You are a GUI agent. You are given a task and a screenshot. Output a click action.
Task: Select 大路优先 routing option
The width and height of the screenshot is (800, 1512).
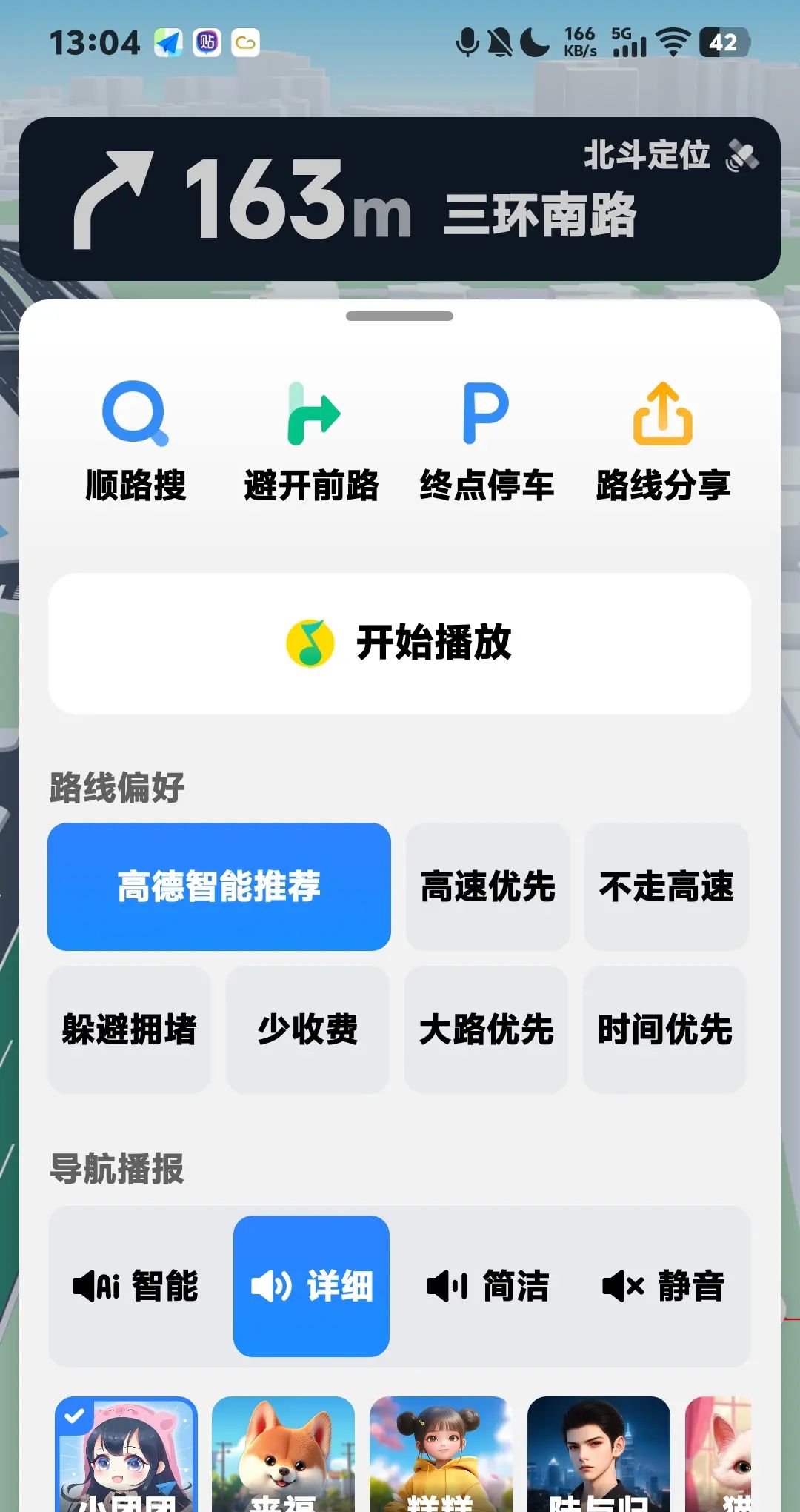pos(486,1029)
